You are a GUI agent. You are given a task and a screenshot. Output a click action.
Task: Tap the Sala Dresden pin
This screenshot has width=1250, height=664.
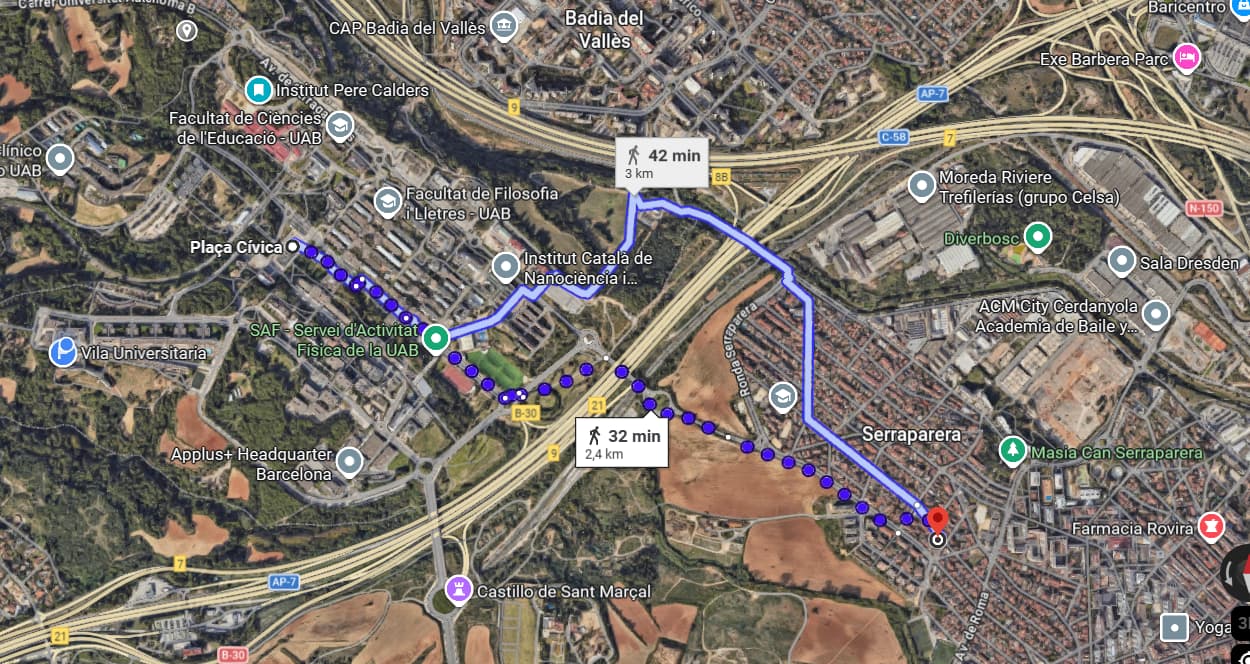(x=1121, y=262)
